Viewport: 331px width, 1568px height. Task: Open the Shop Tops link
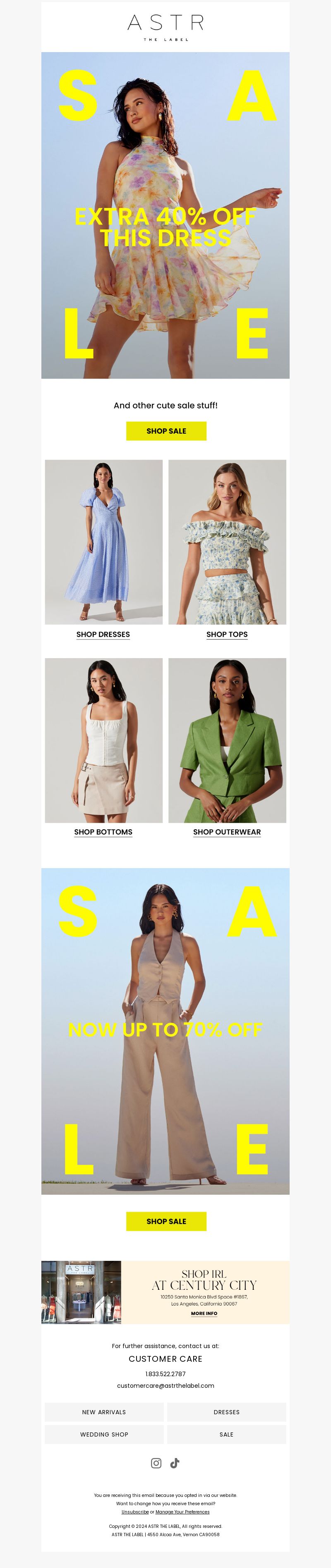tap(227, 634)
